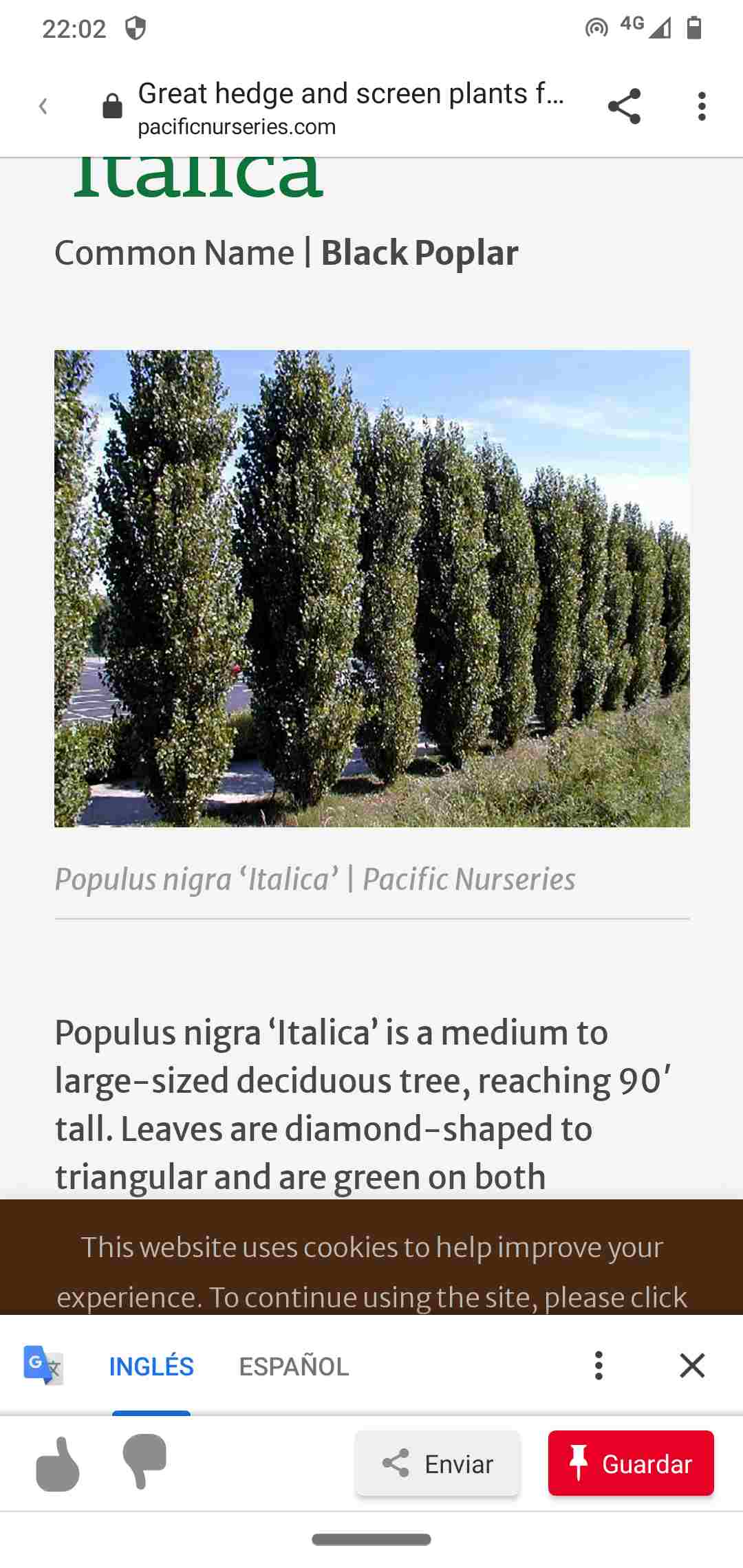
Task: Open translate bar options menu
Action: tap(599, 1365)
